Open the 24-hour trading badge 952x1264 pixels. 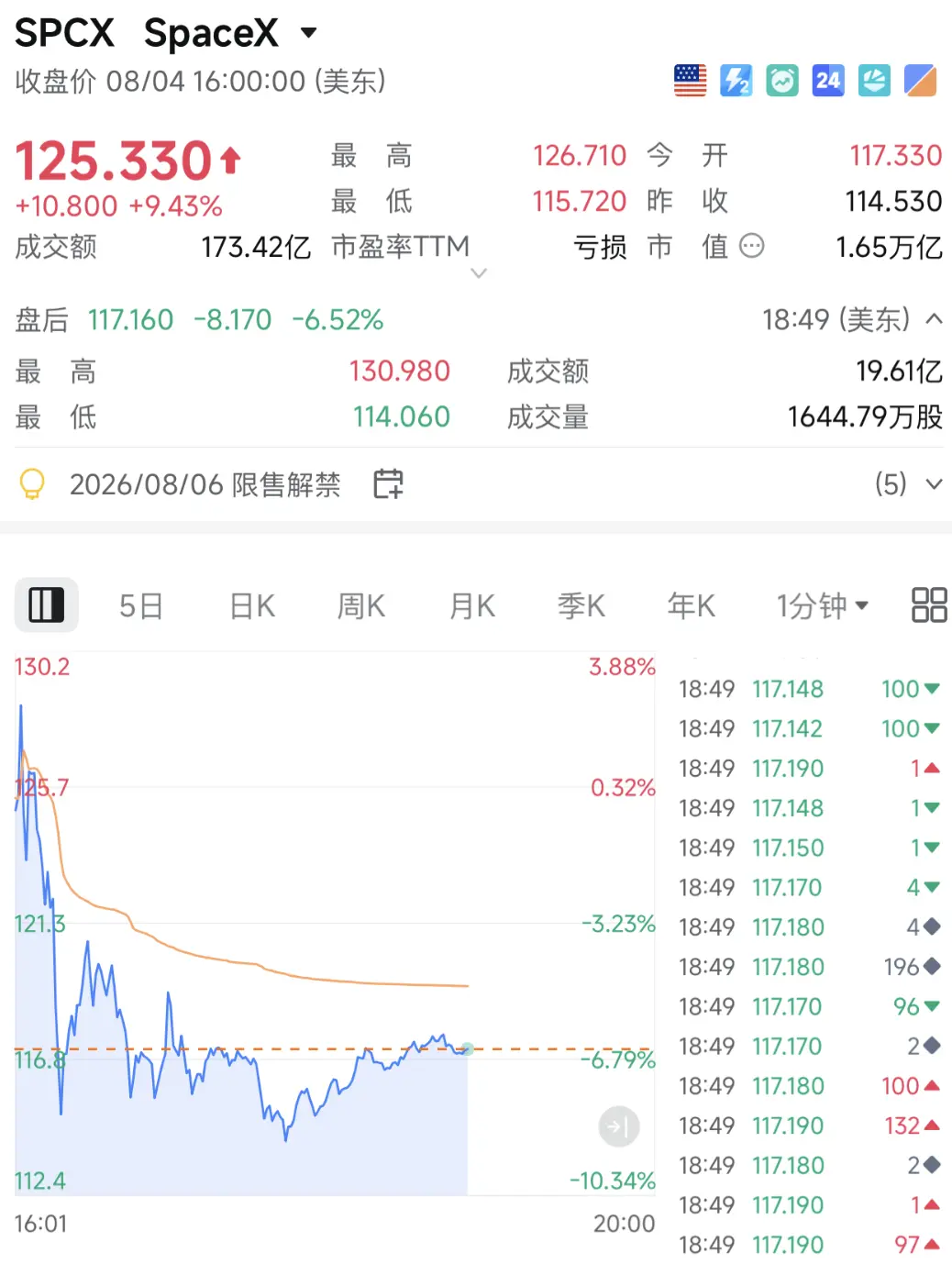pyautogui.click(x=827, y=81)
